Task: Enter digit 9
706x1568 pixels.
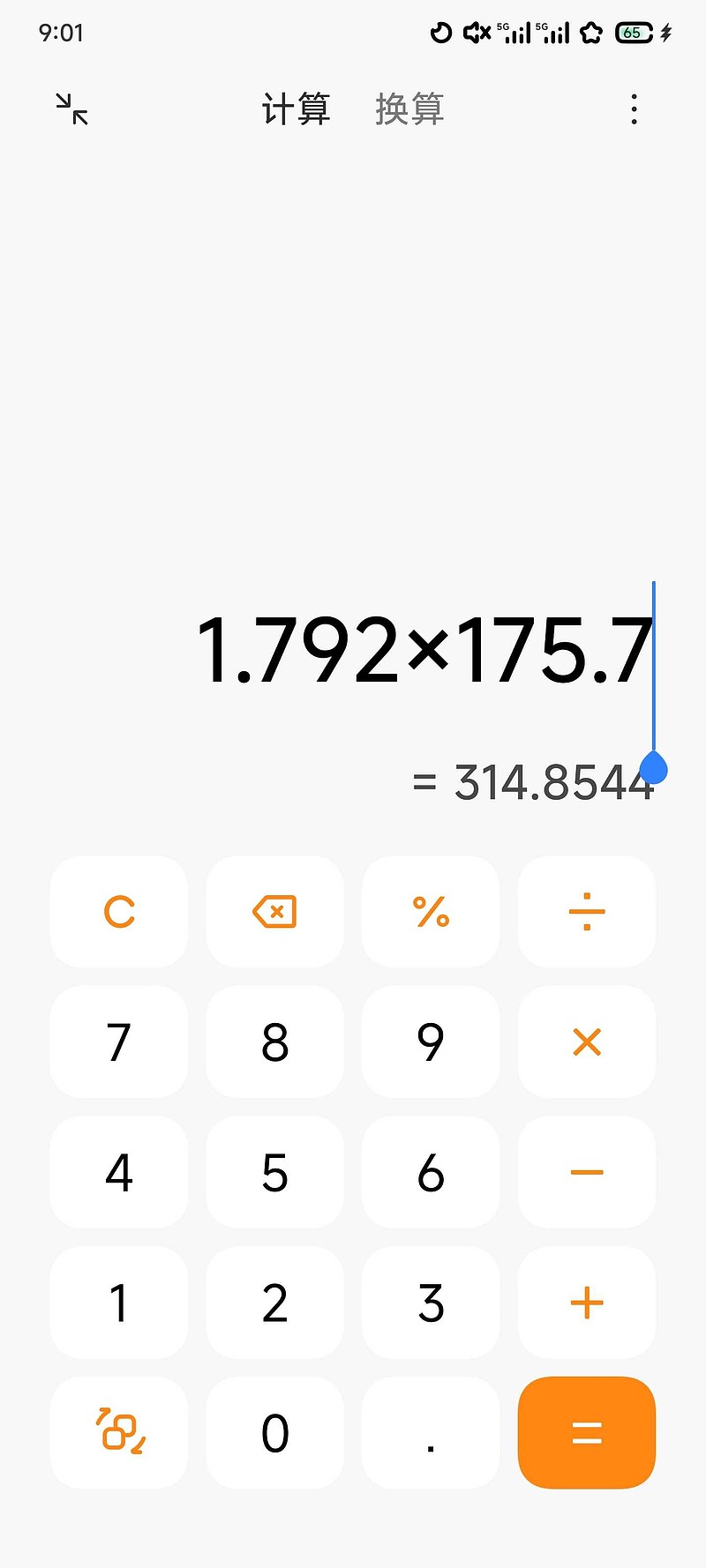Action: 431,1042
